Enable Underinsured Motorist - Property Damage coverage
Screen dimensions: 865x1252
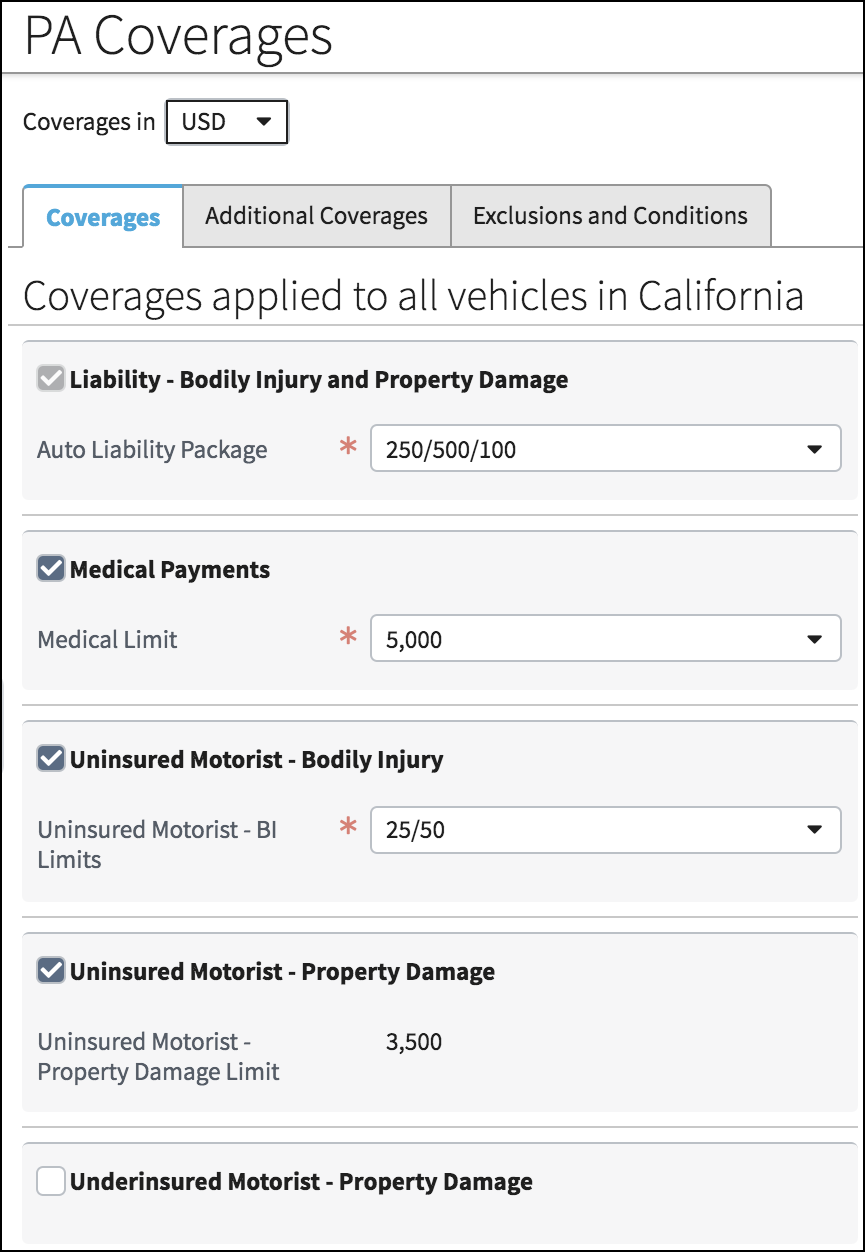click(x=50, y=1180)
